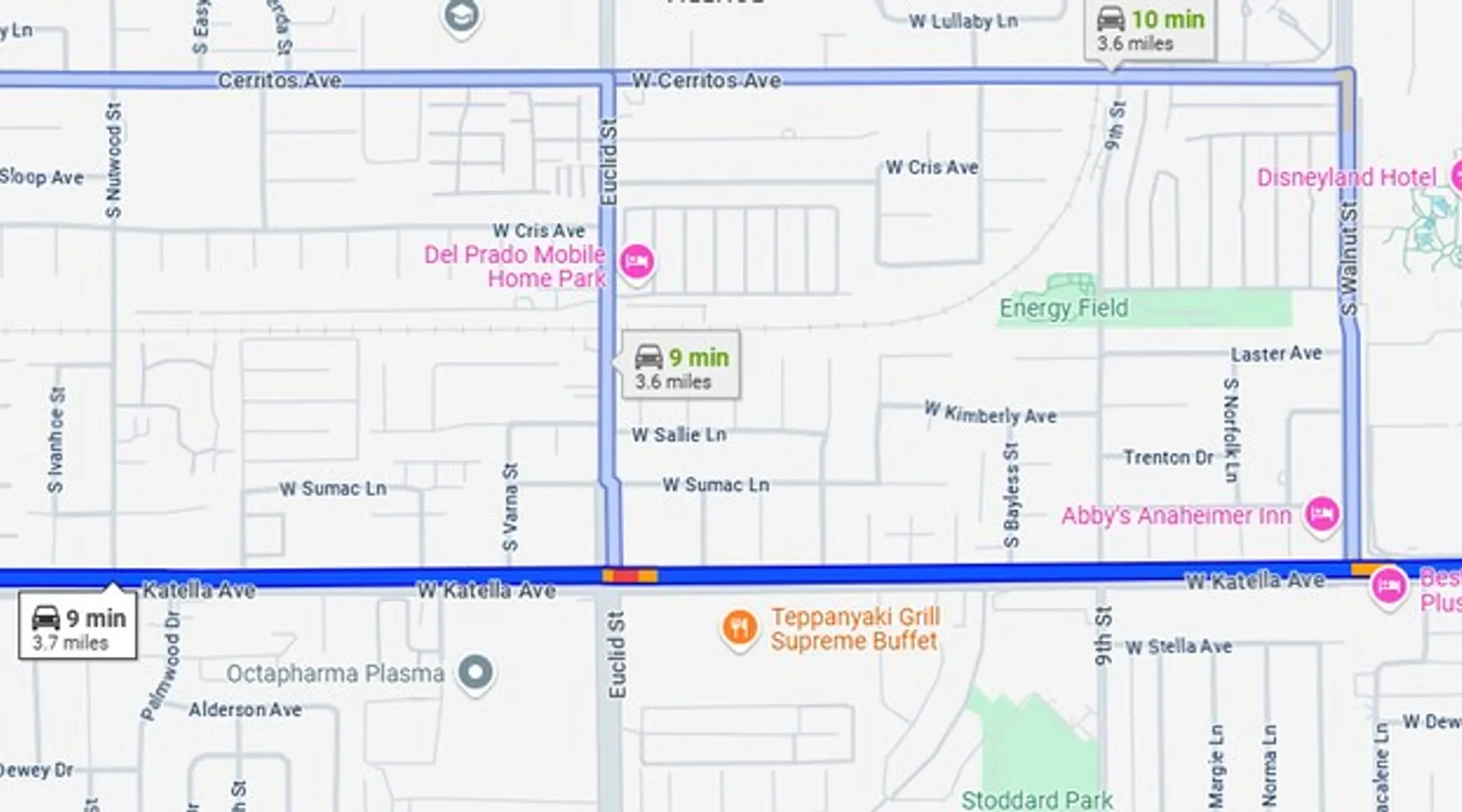1462x812 pixels.
Task: Open the Octapharma Plasma place marker
Action: point(475,673)
